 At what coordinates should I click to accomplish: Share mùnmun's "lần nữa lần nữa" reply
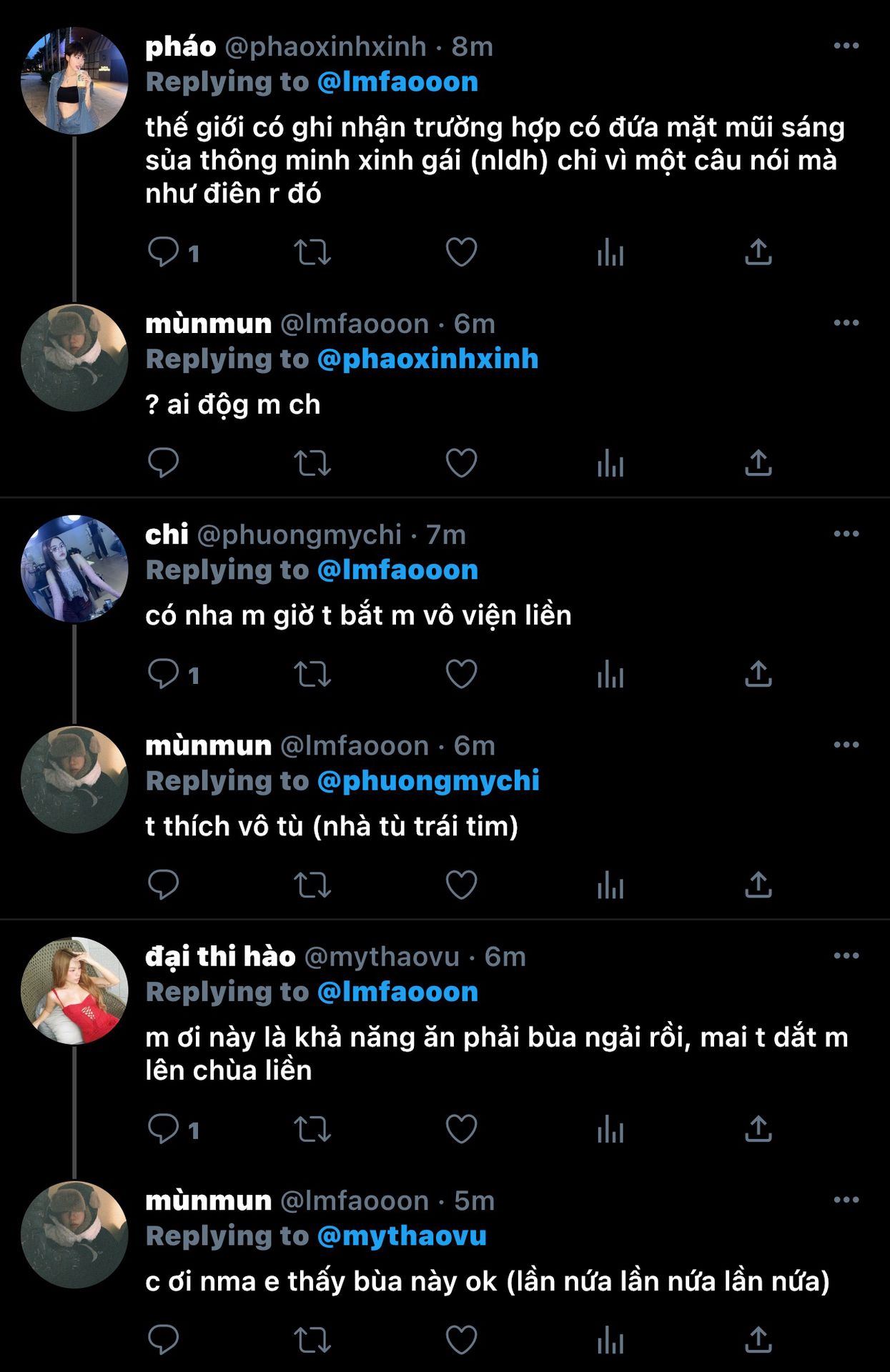tap(758, 1340)
